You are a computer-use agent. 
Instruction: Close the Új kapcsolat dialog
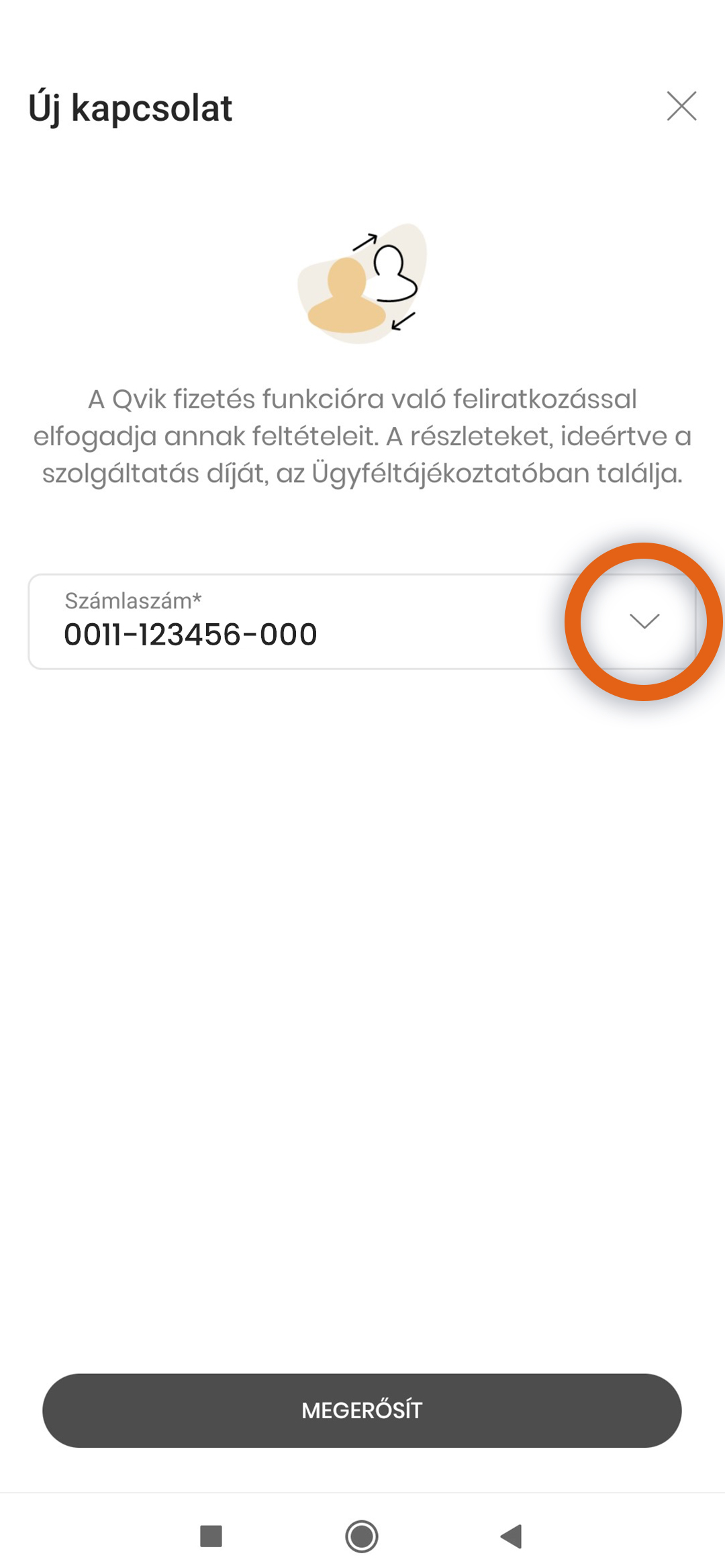[681, 106]
